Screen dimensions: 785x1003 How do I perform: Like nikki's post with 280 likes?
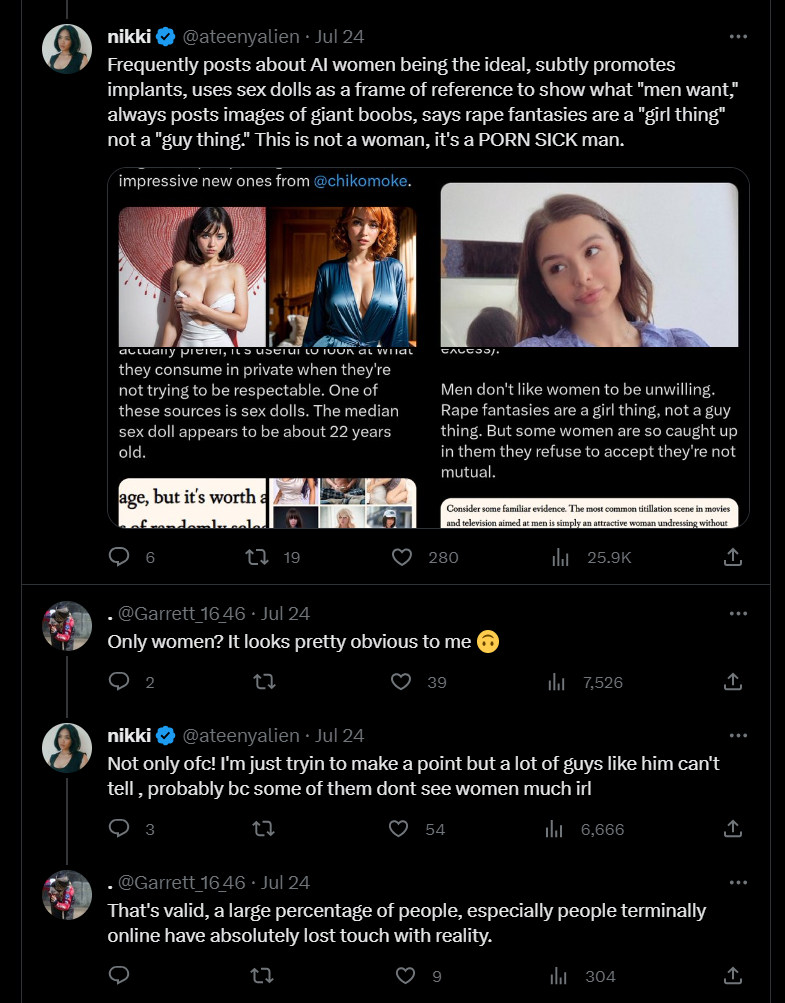(402, 557)
